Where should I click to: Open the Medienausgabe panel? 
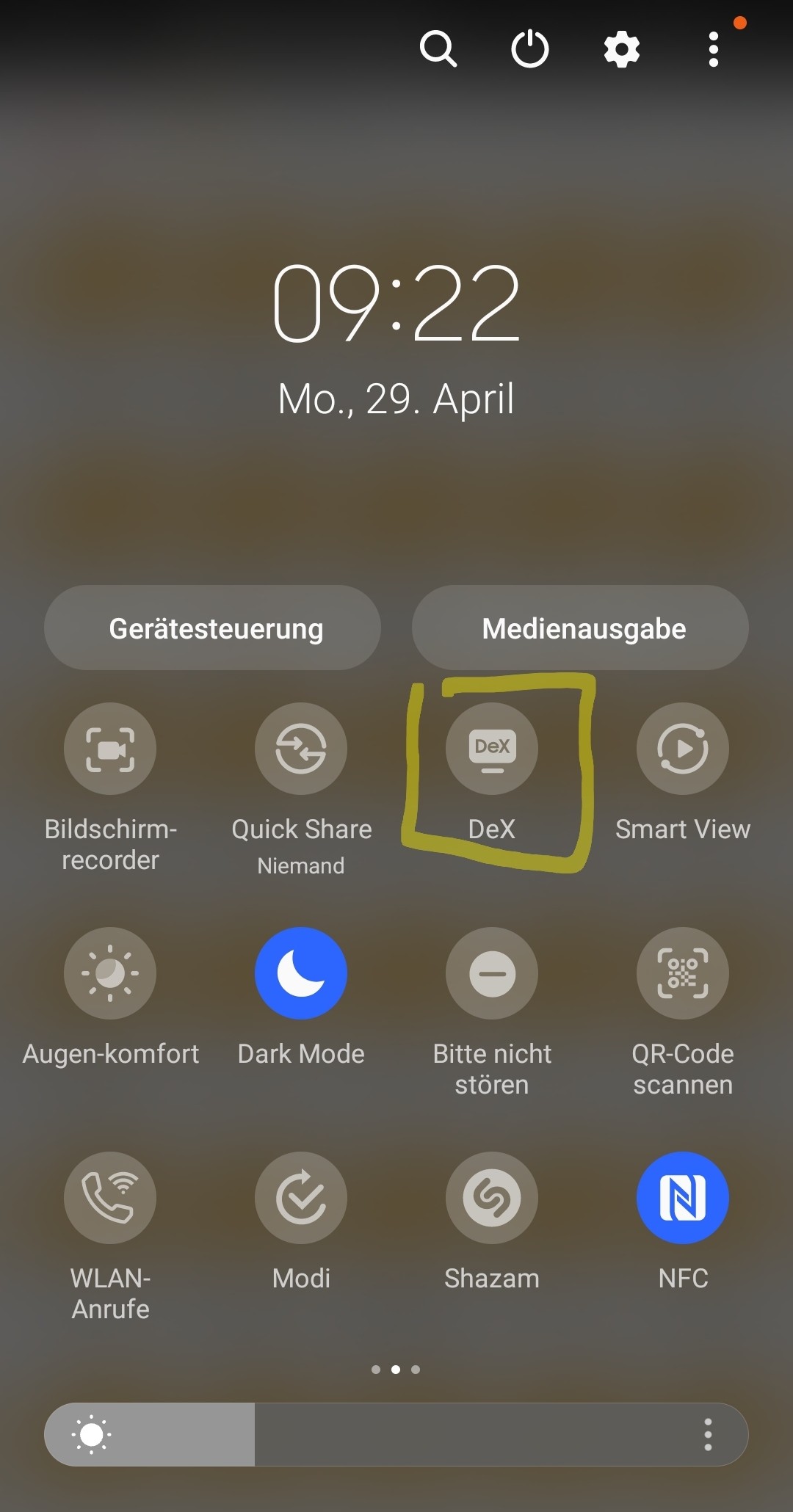pyautogui.click(x=580, y=628)
